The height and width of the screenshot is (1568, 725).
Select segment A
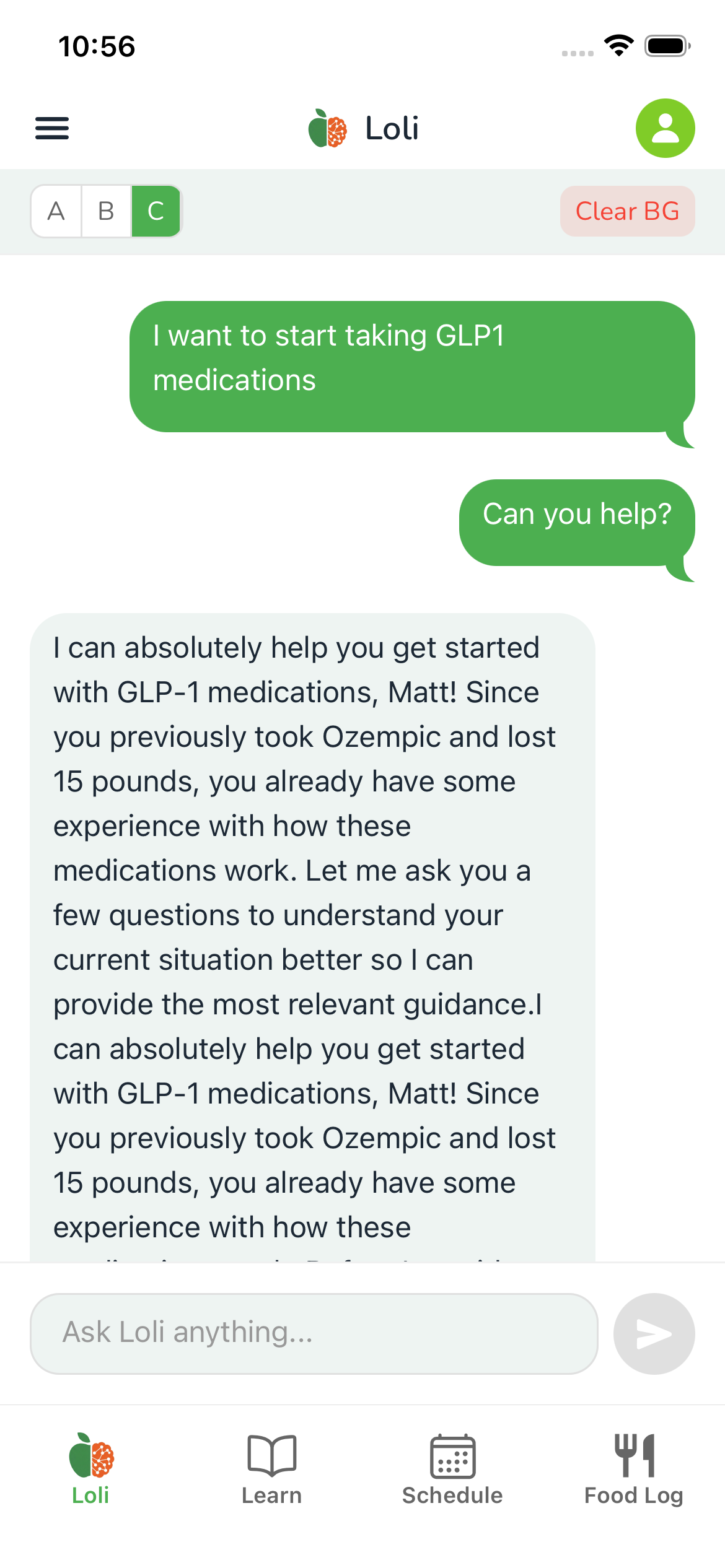pos(56,211)
